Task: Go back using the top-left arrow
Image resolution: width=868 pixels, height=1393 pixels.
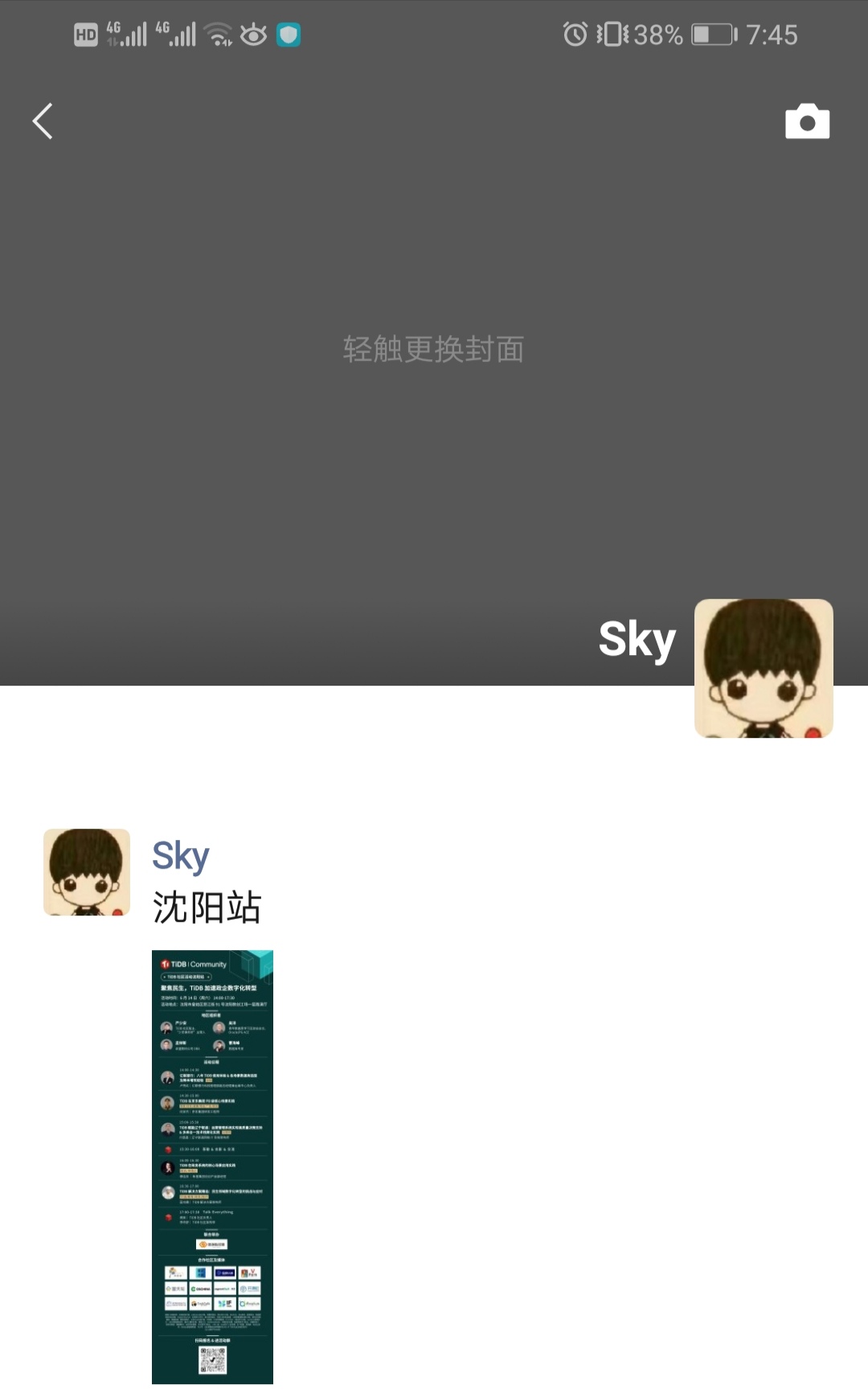Action: 43,121
